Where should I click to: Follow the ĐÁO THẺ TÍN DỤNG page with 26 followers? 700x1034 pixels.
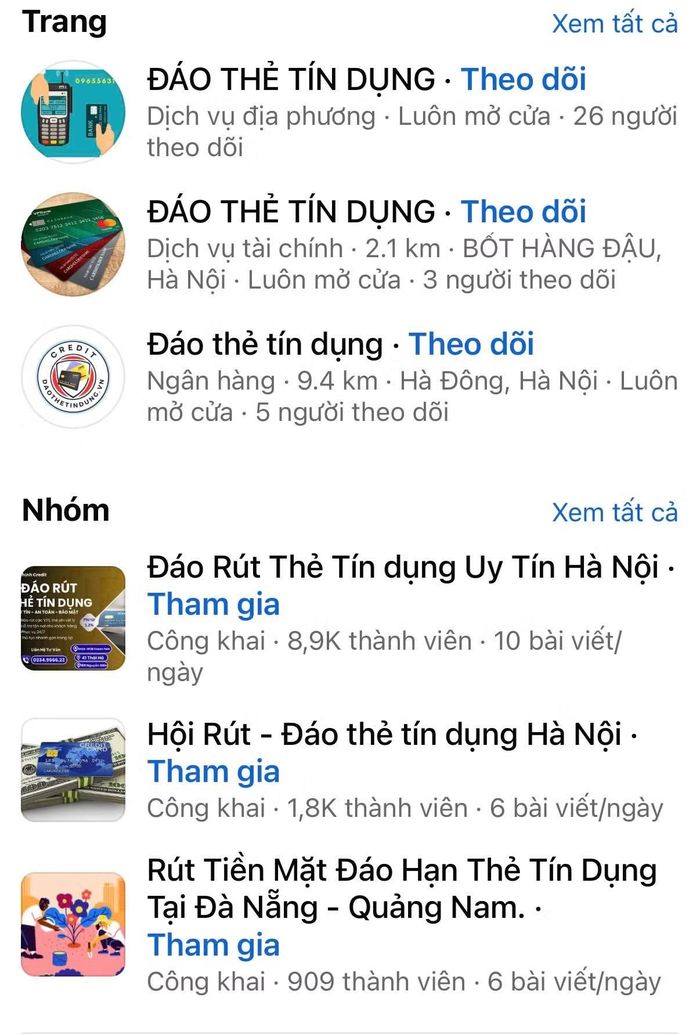(523, 79)
